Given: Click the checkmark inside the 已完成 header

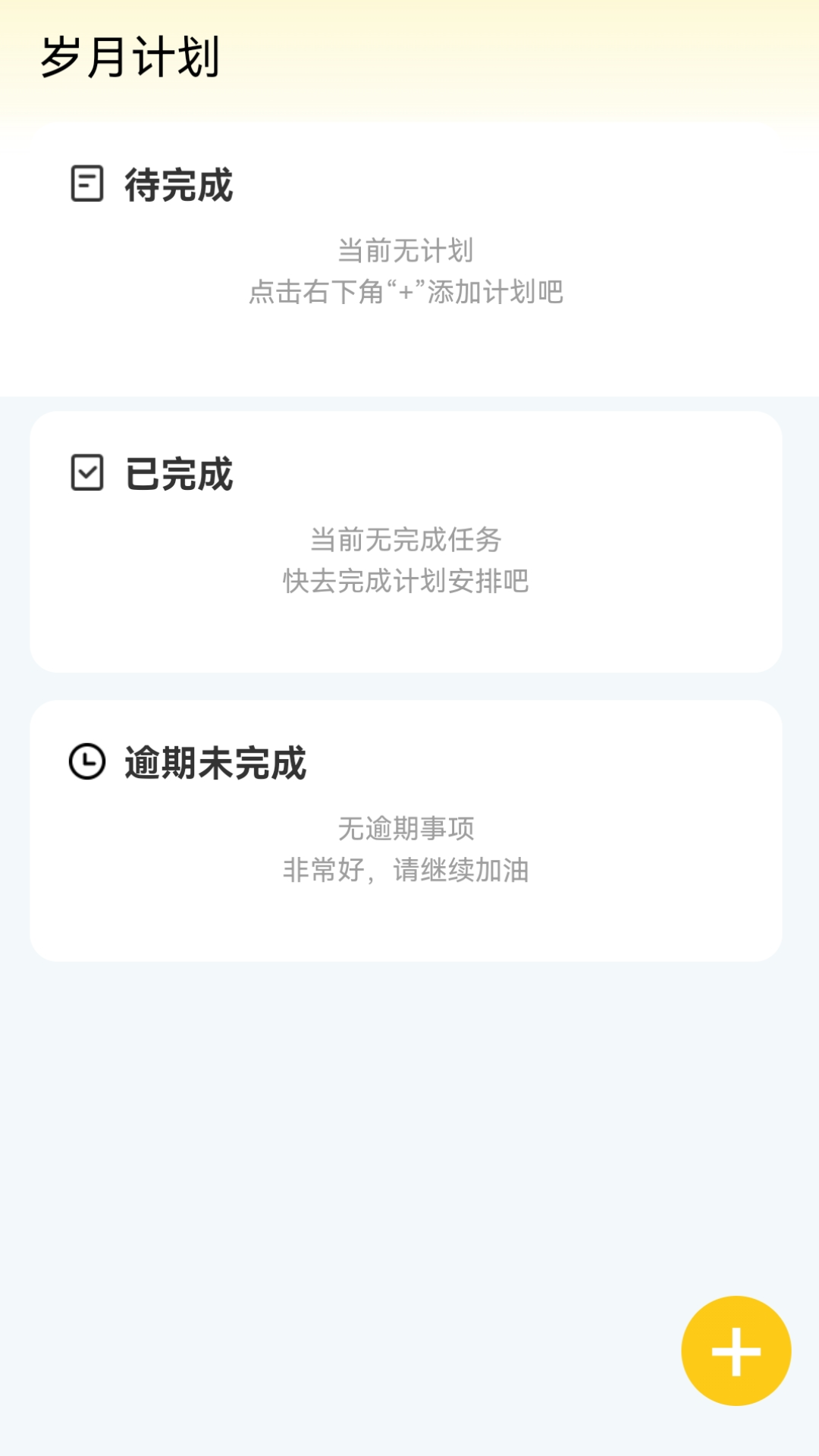Looking at the screenshot, I should (x=87, y=472).
